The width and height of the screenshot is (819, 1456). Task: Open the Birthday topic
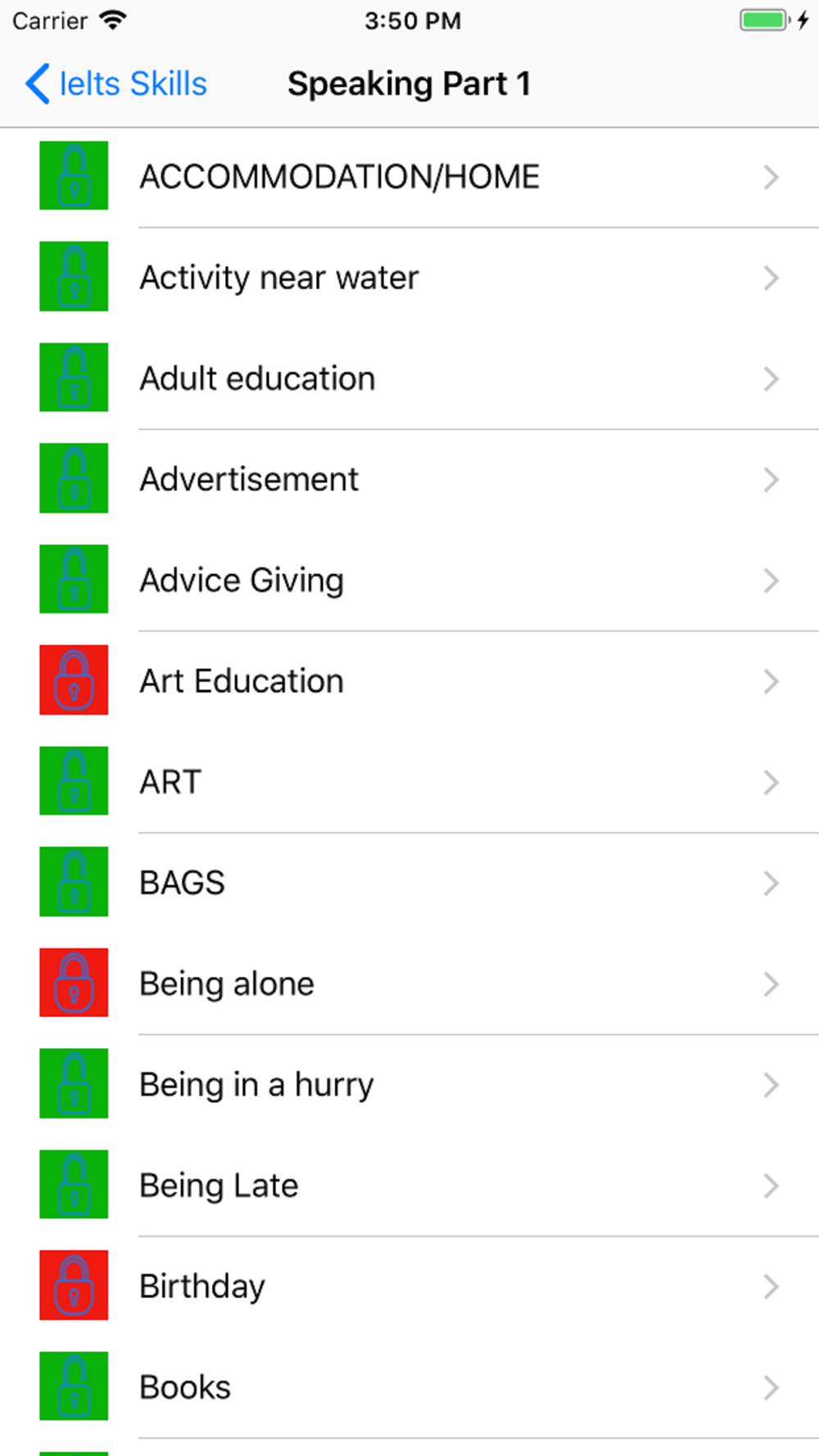[409, 1286]
